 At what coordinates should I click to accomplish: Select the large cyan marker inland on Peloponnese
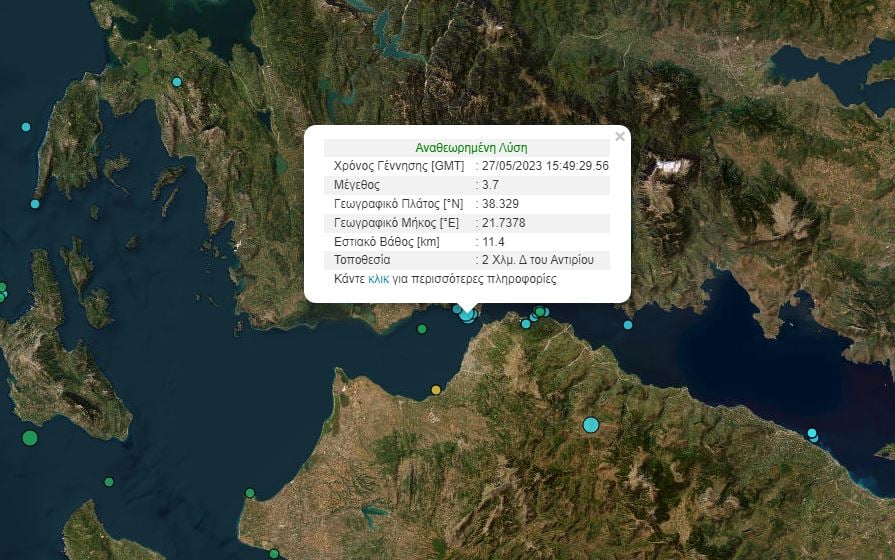point(590,425)
